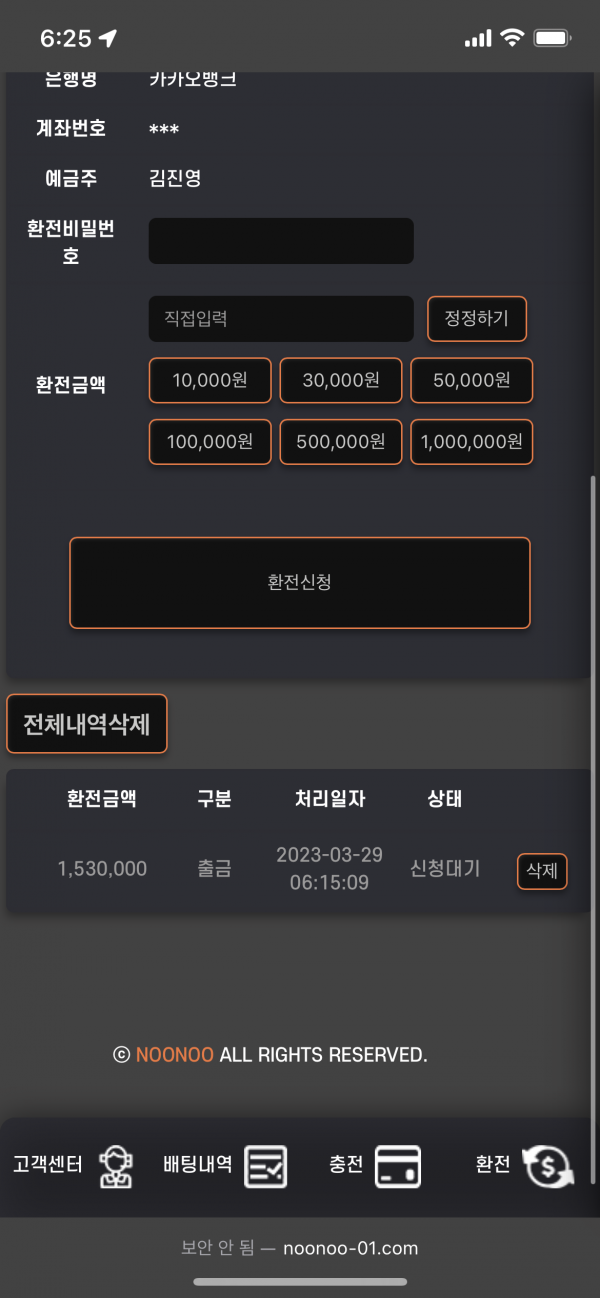Tap 전체내역삭제 to clear history

point(87,724)
